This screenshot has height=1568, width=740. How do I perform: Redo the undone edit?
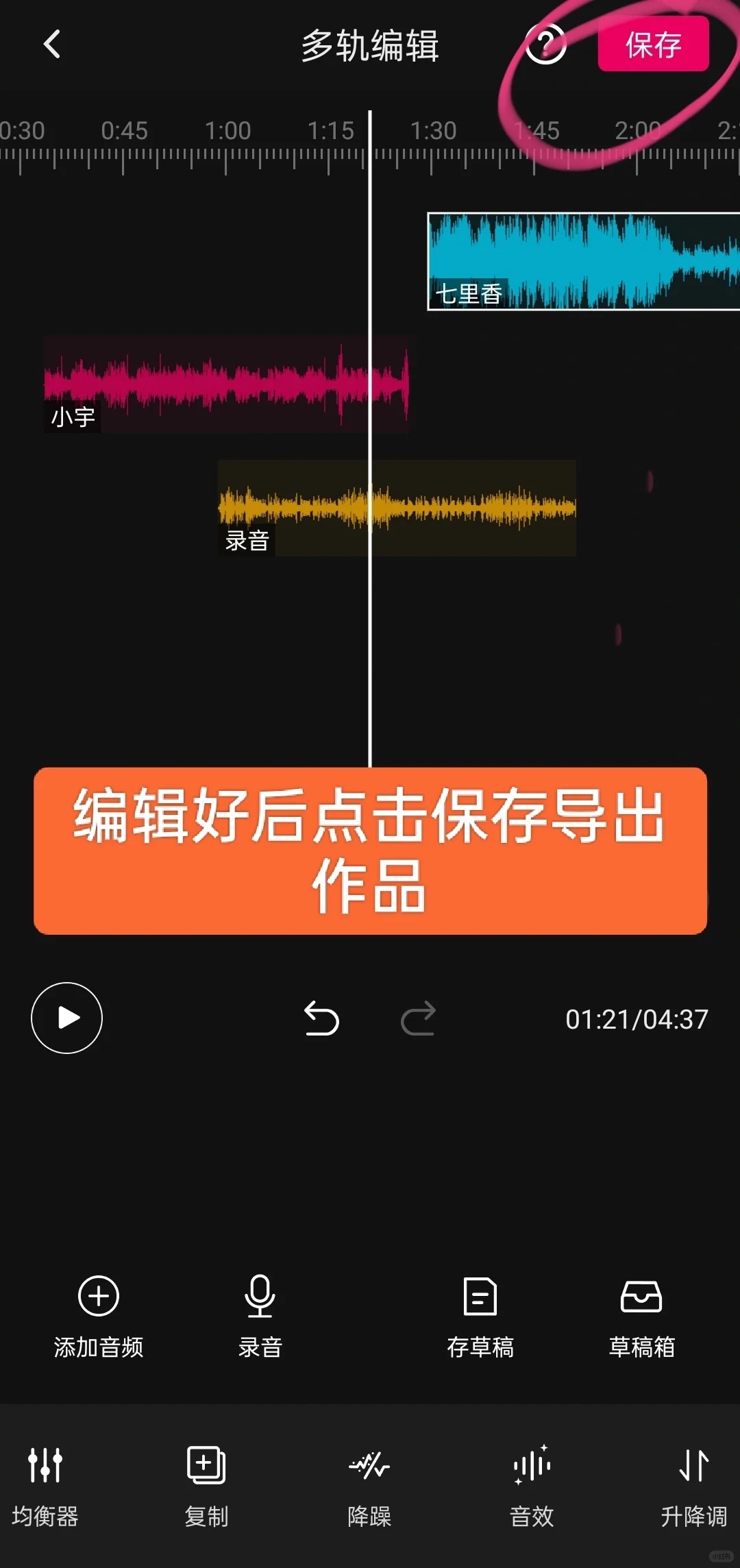click(418, 1018)
